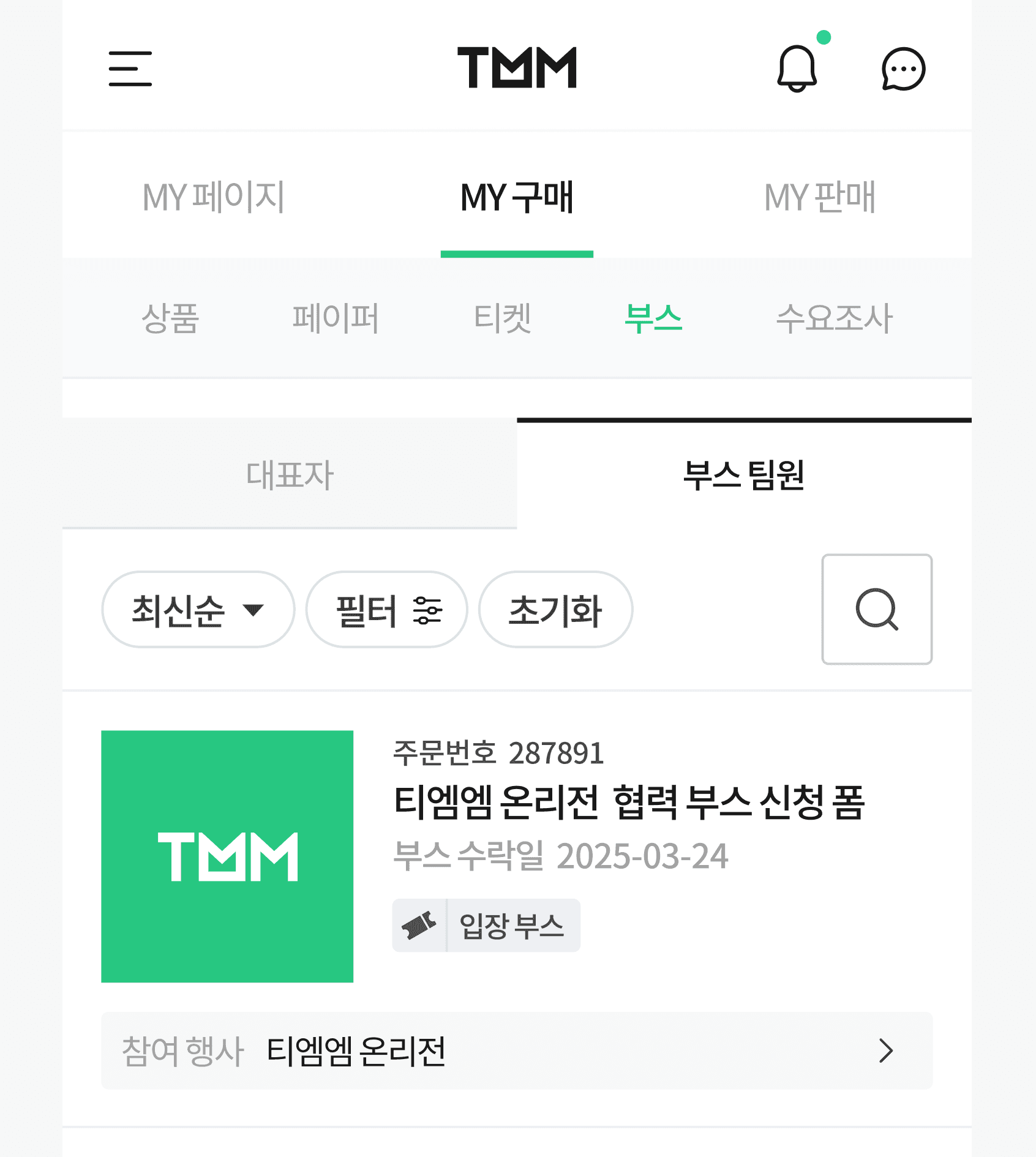This screenshot has width=1036, height=1157.
Task: Open the search magnifier button
Action: 877,610
